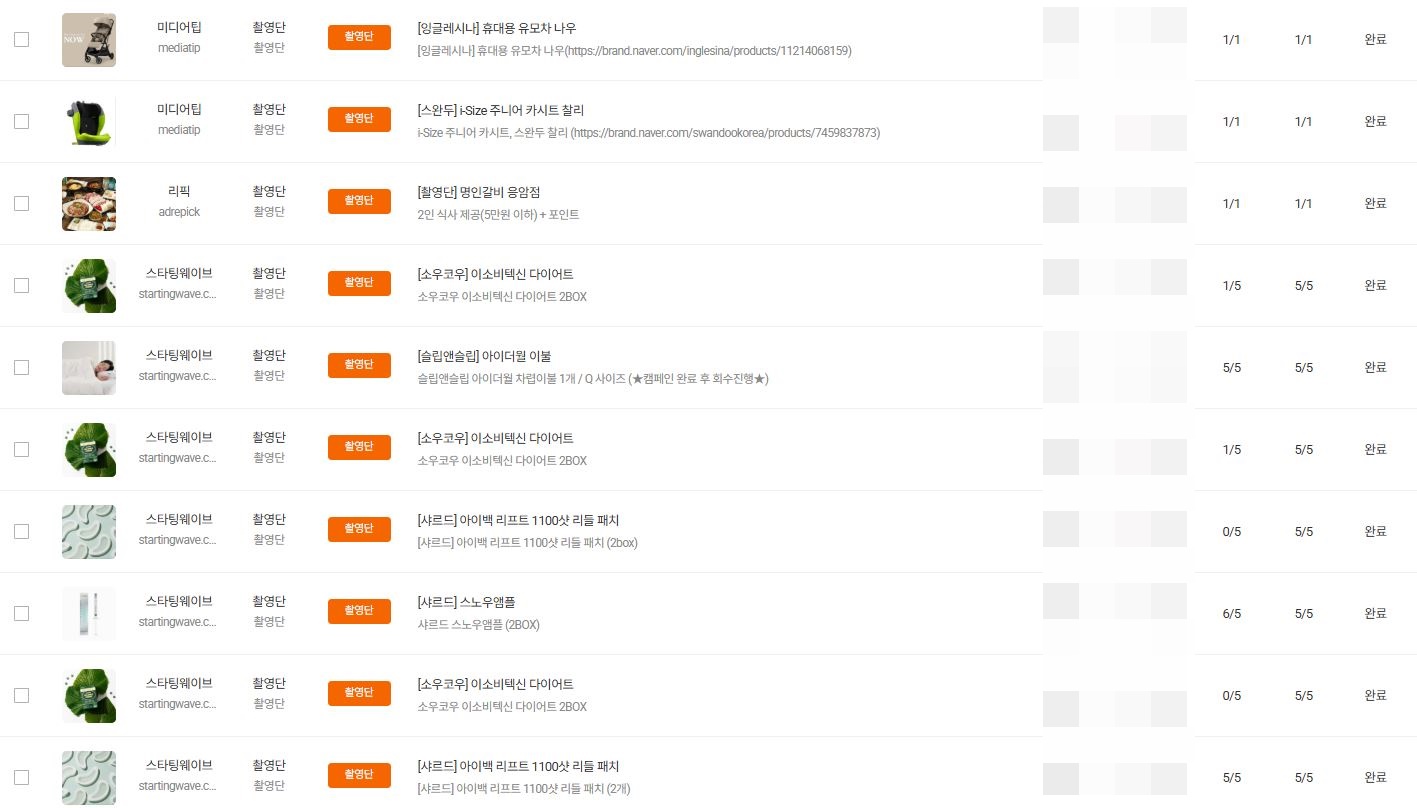Select the checkbox for 슬립앤슬립 아이더뭘 이불
1417x808 pixels.
click(22, 368)
